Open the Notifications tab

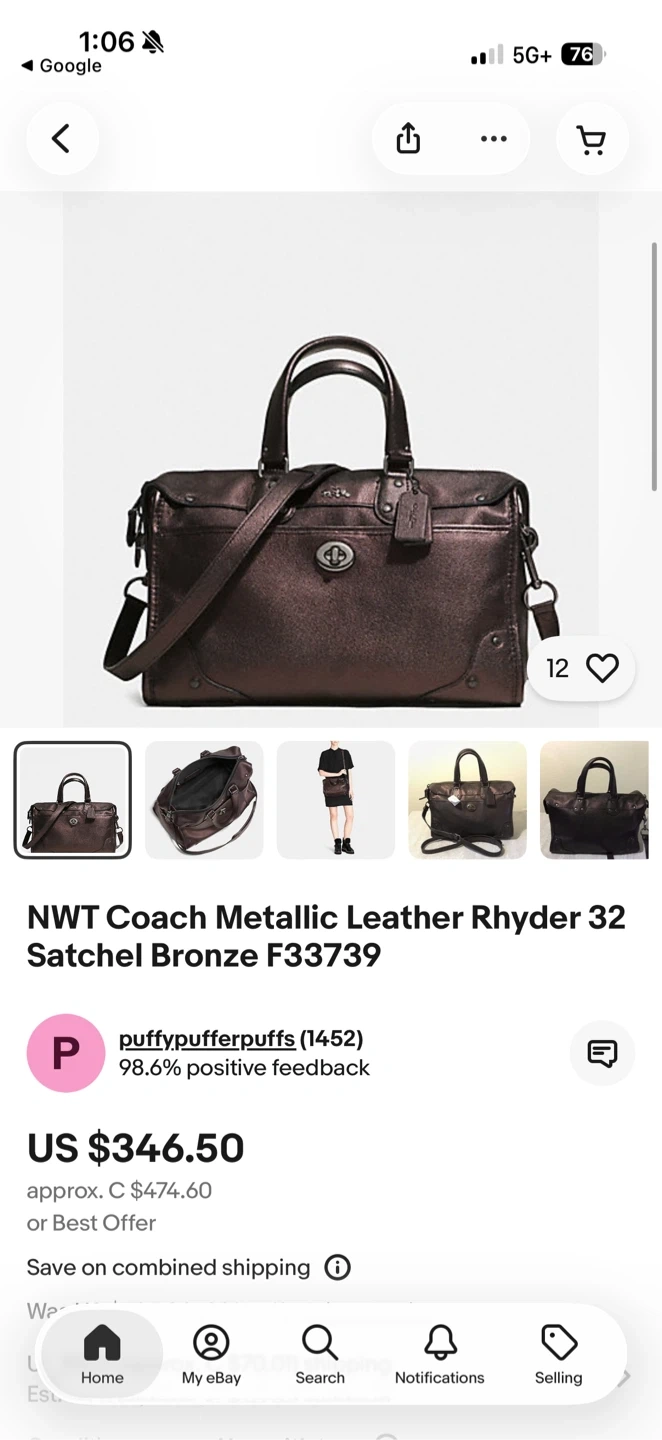(439, 1355)
